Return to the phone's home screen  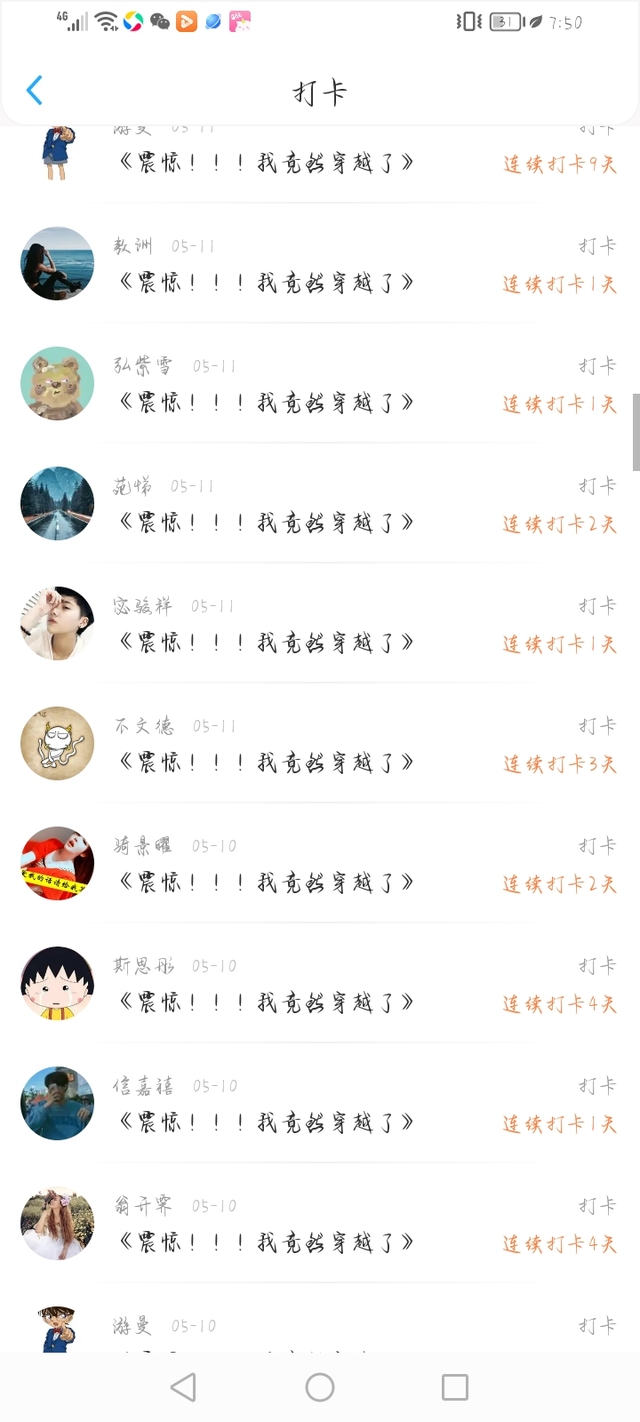click(320, 1387)
